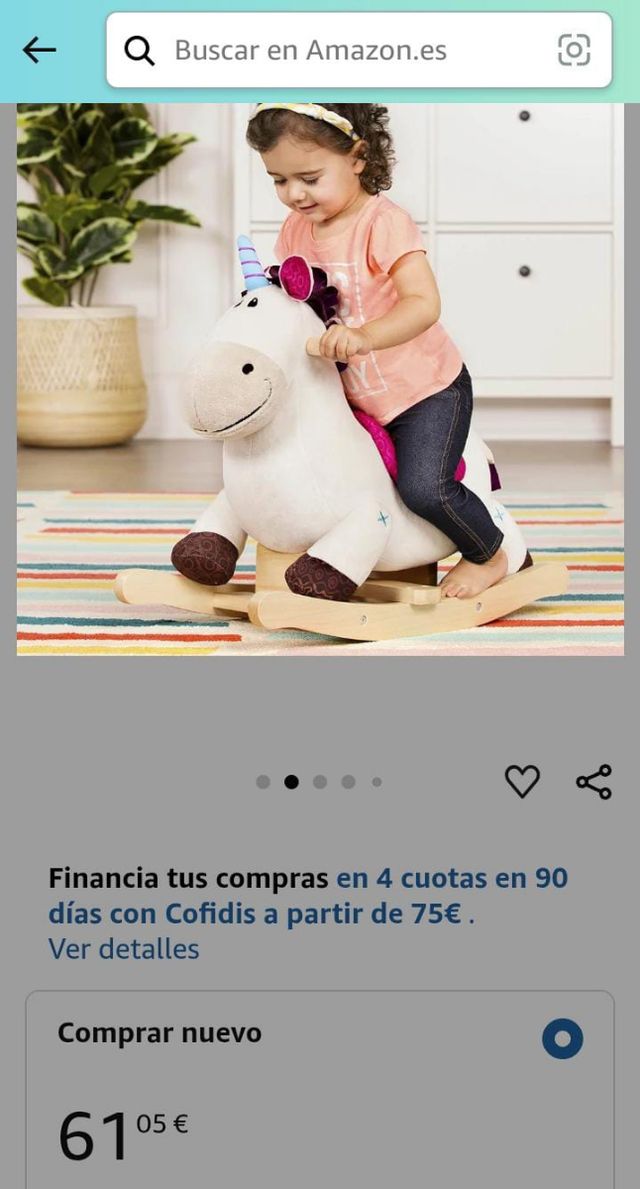The image size is (640, 1189).
Task: Select the Comprar nuevo option
Action: click(562, 1039)
